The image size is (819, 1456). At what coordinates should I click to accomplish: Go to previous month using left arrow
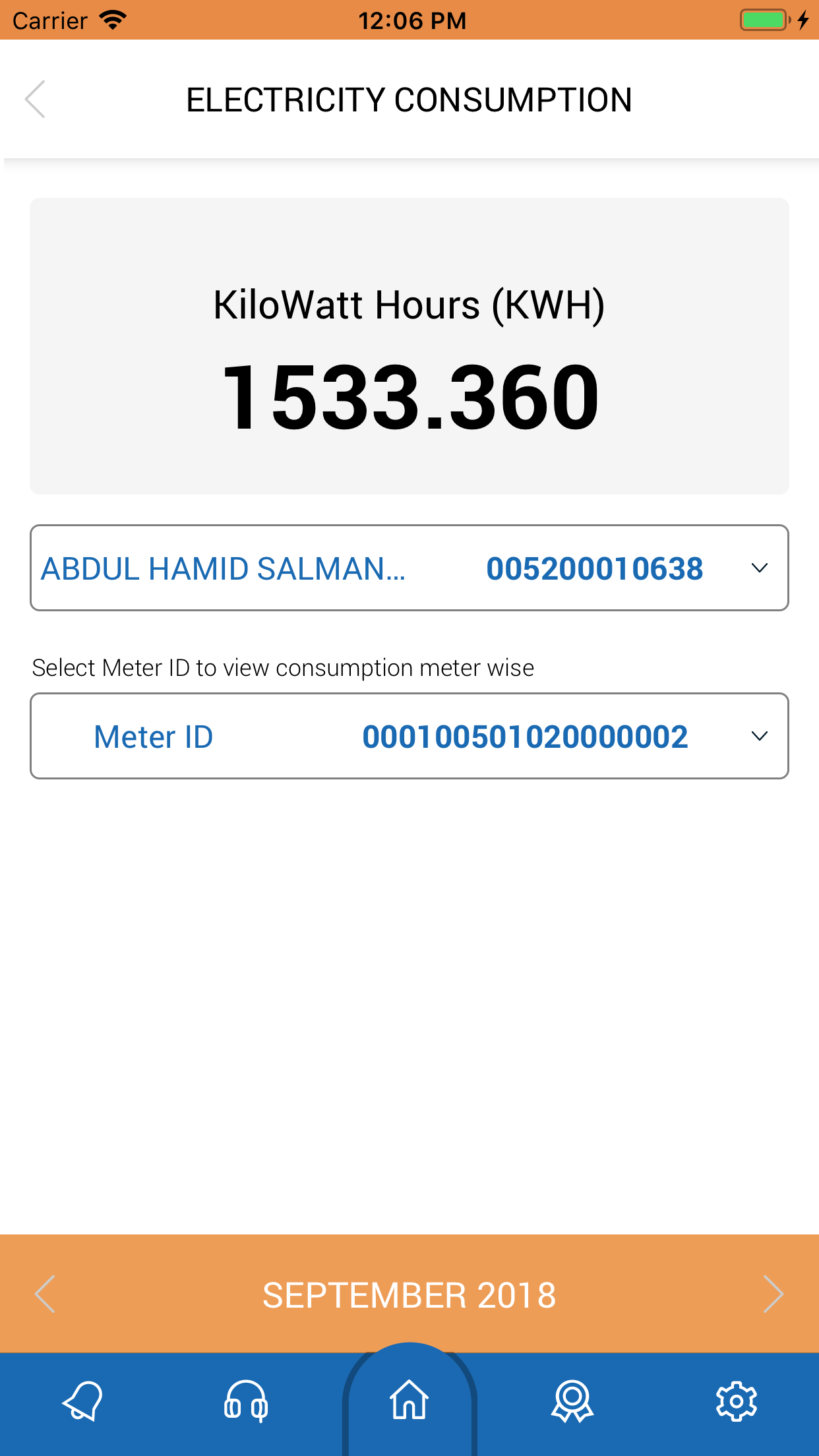(x=45, y=1293)
